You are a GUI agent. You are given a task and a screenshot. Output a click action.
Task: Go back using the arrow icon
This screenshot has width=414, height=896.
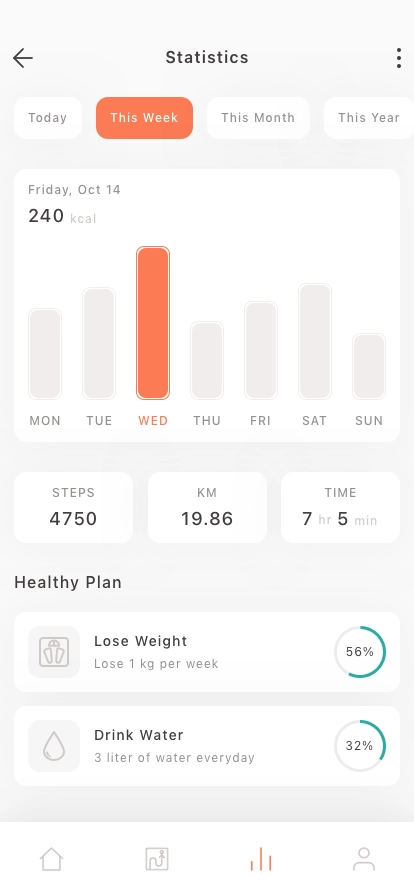[23, 58]
